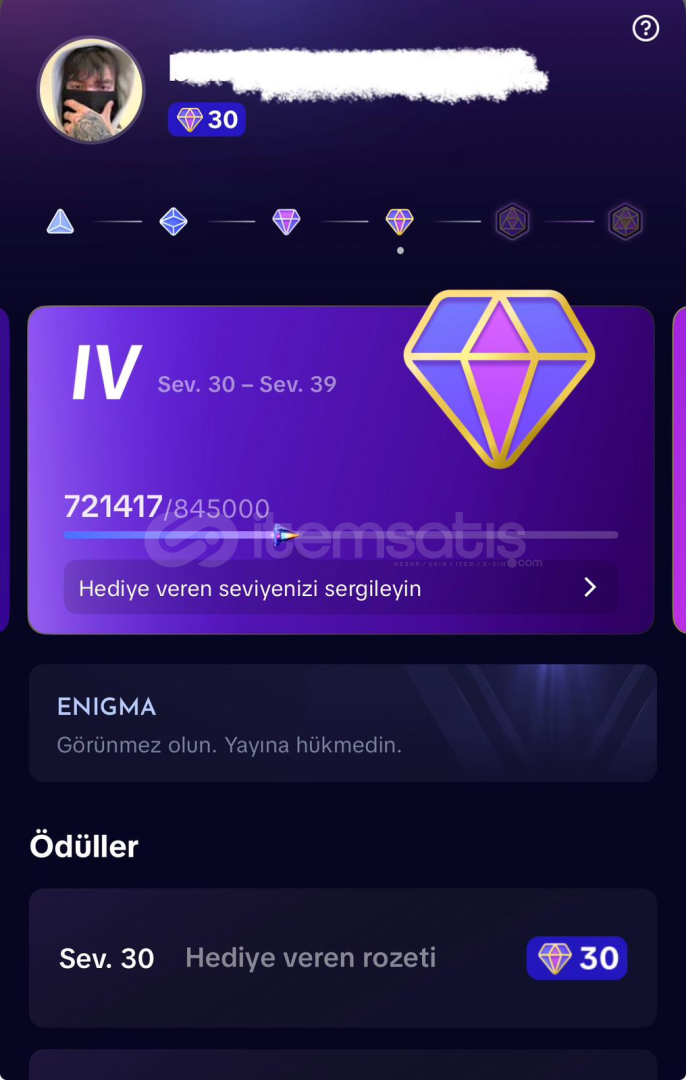The image size is (686, 1080).
Task: Select the third purple gem tier
Action: tap(287, 221)
